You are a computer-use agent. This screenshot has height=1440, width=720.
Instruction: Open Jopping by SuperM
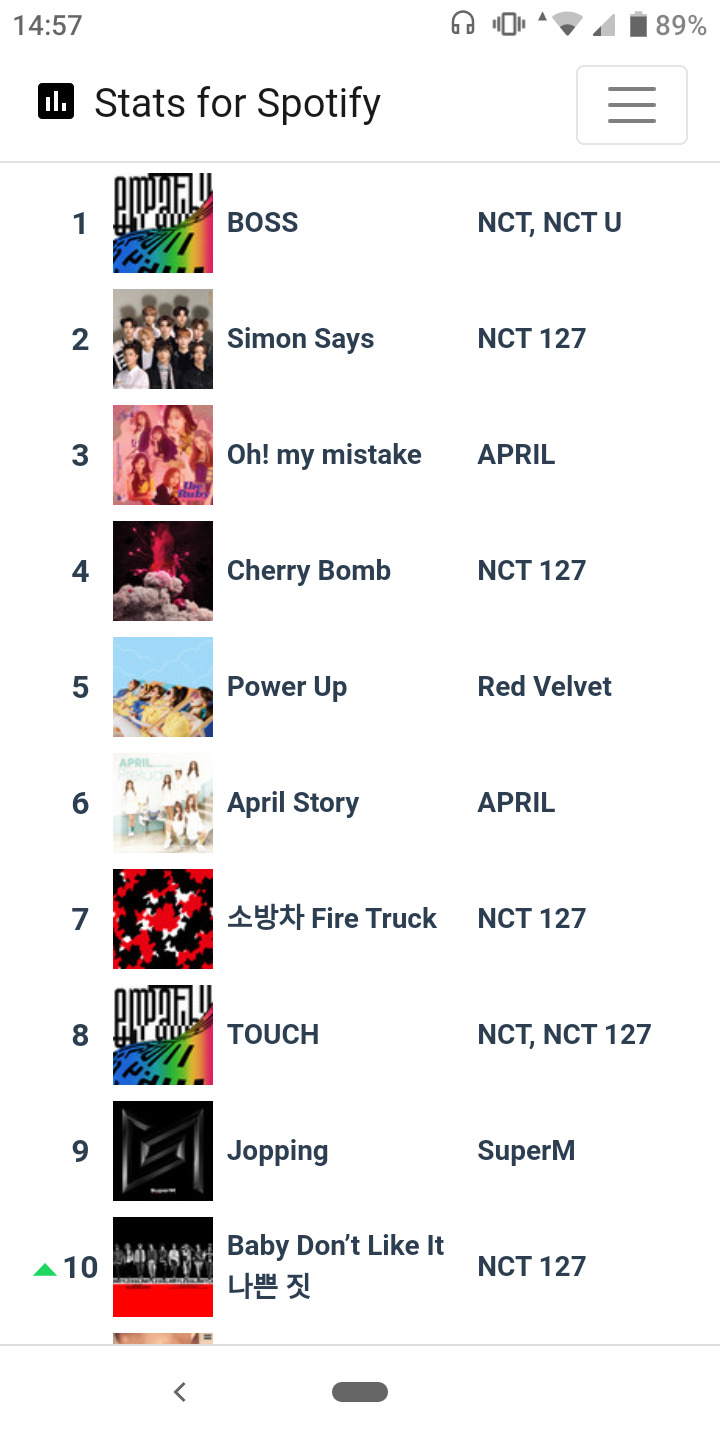(277, 1151)
